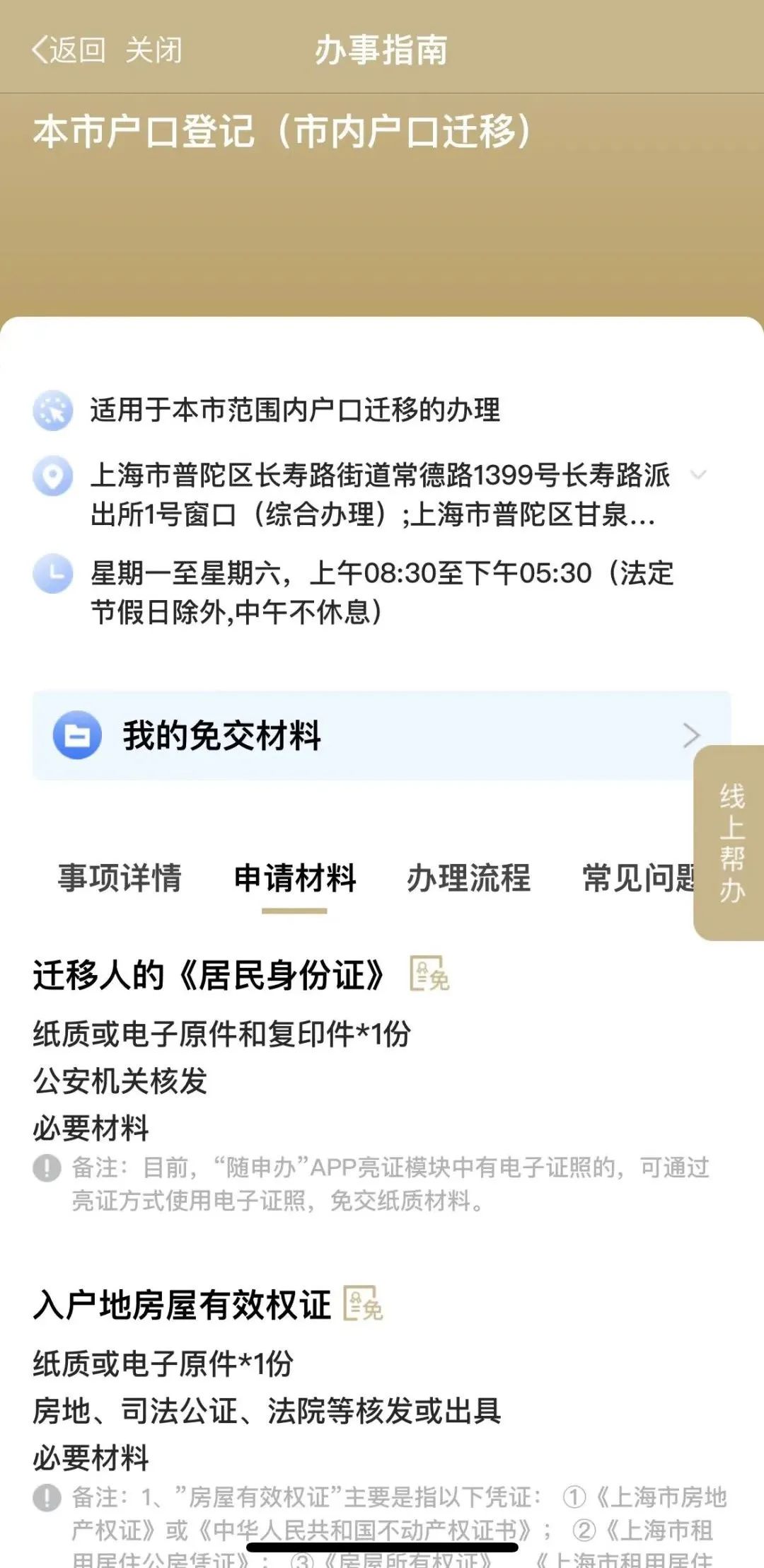Click the 关闭 button in the header
This screenshot has width=764, height=1568.
(153, 51)
